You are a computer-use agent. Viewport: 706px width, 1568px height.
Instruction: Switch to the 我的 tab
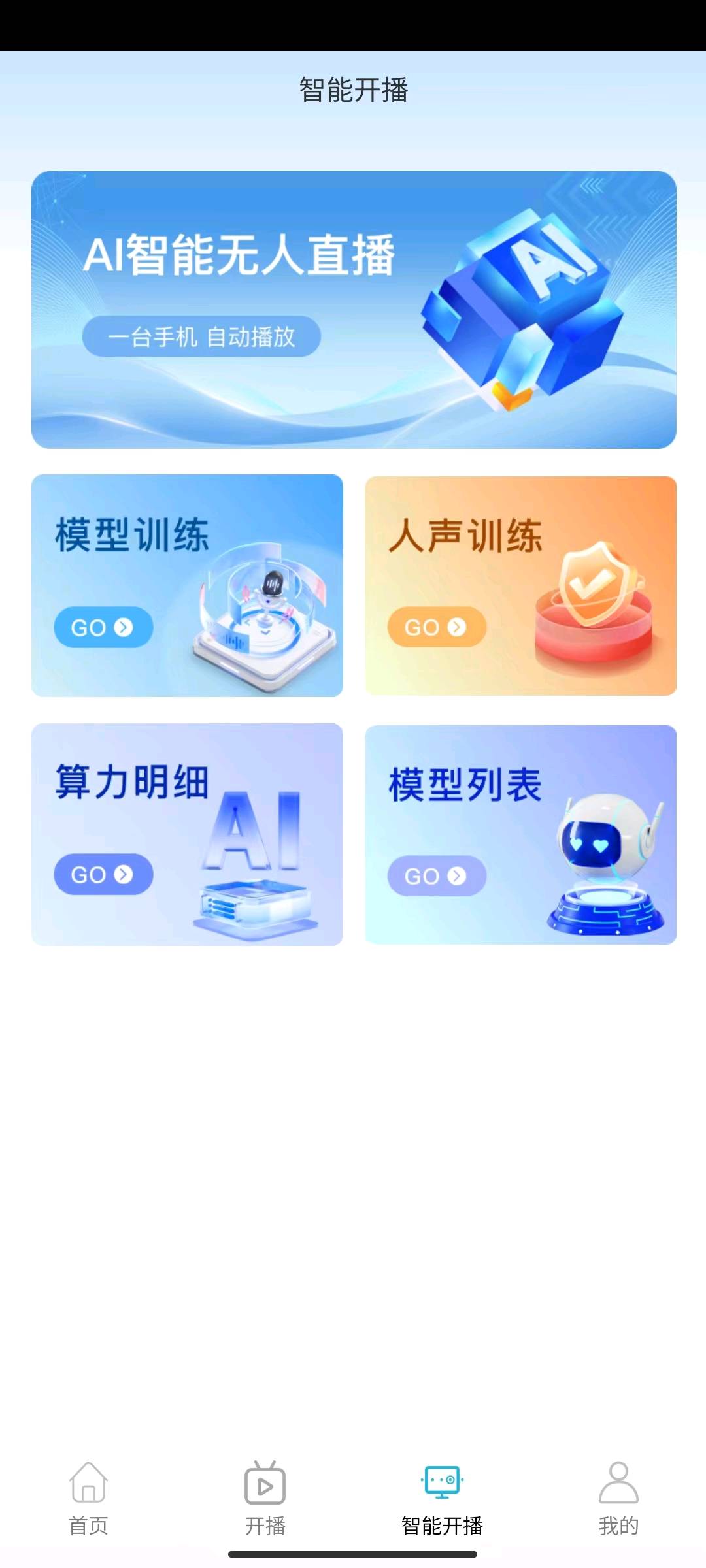618,1496
